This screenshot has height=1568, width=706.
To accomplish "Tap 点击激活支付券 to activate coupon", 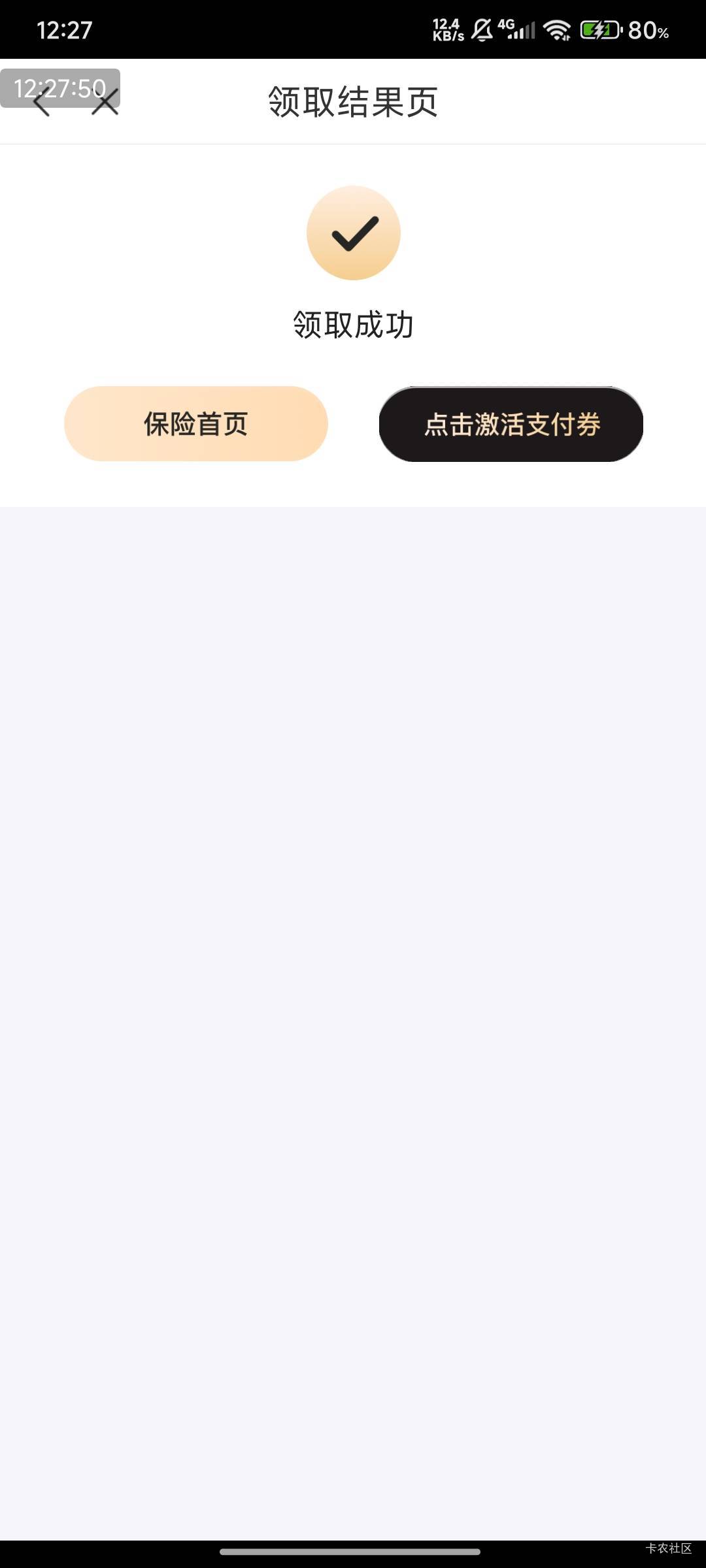I will coord(511,424).
